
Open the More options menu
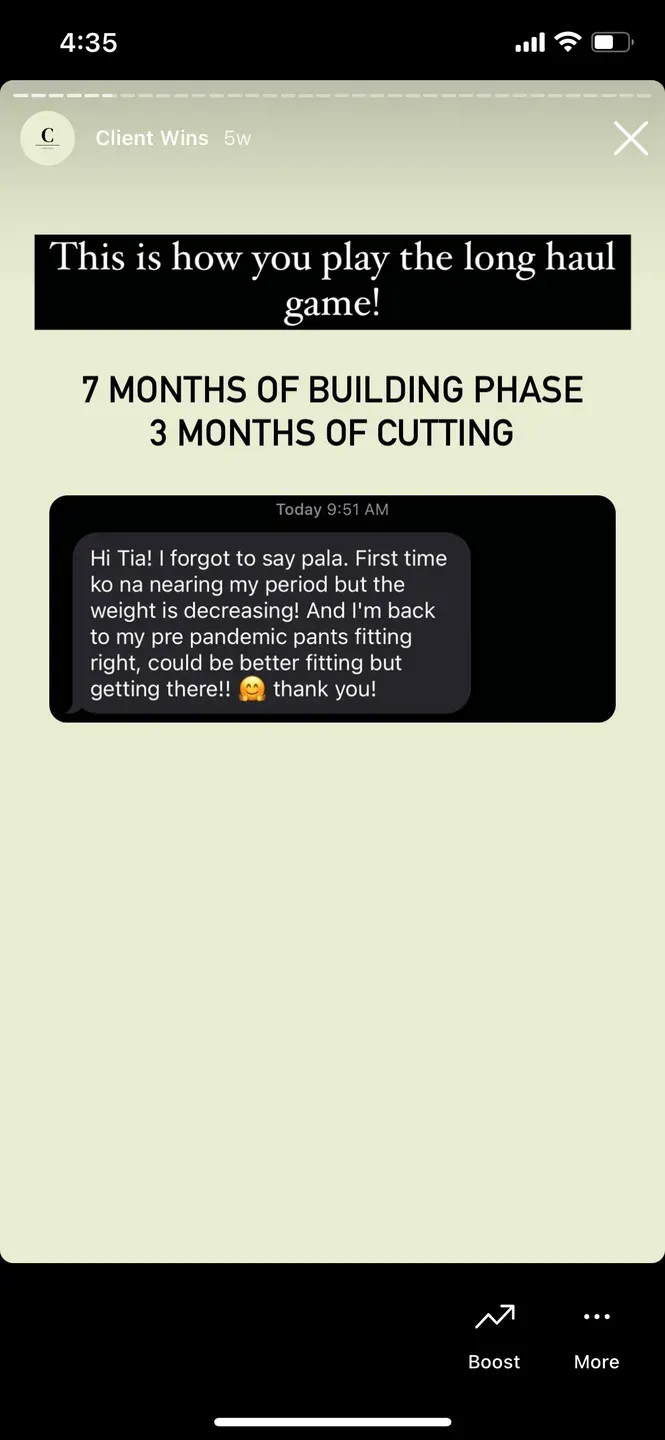pyautogui.click(x=596, y=1334)
